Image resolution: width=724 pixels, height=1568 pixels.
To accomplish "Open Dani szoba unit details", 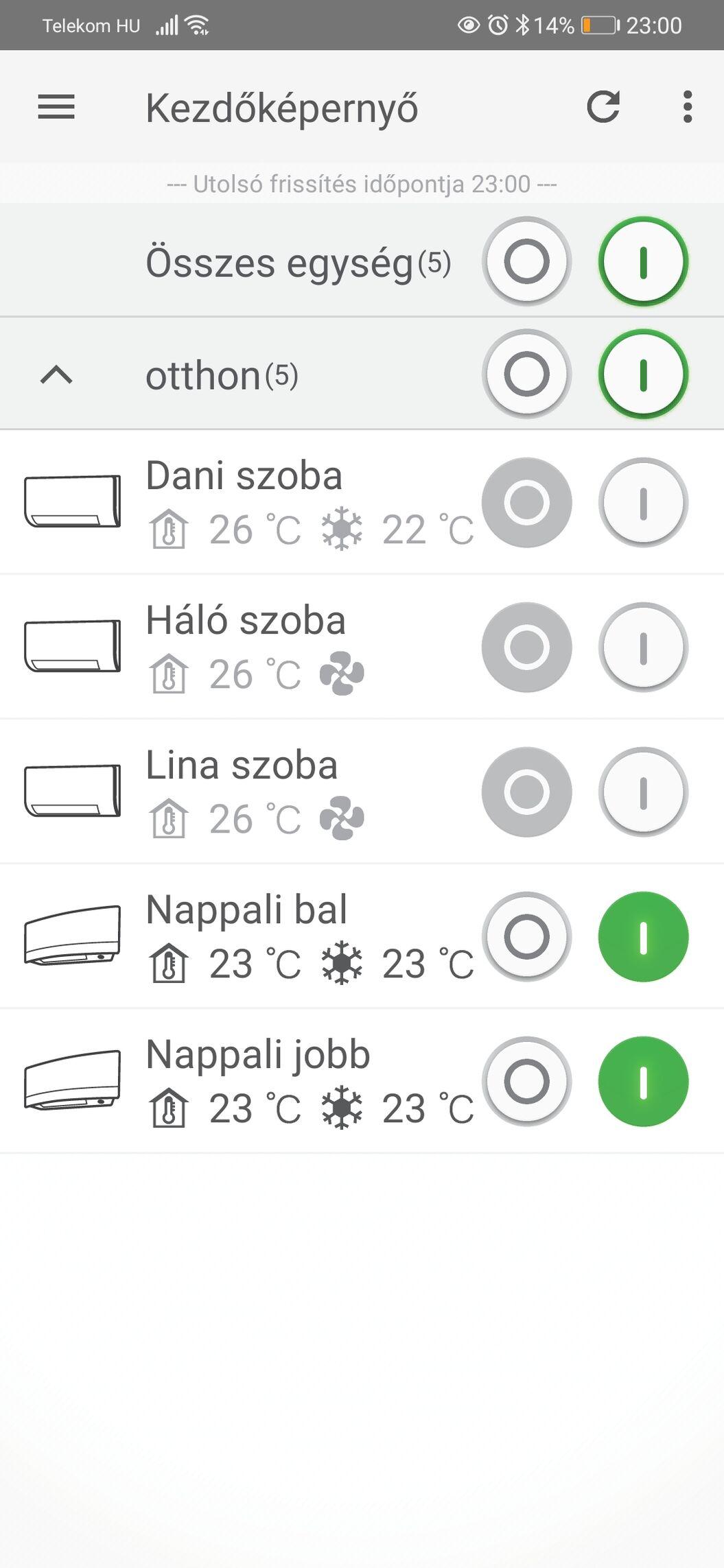I will tap(240, 503).
